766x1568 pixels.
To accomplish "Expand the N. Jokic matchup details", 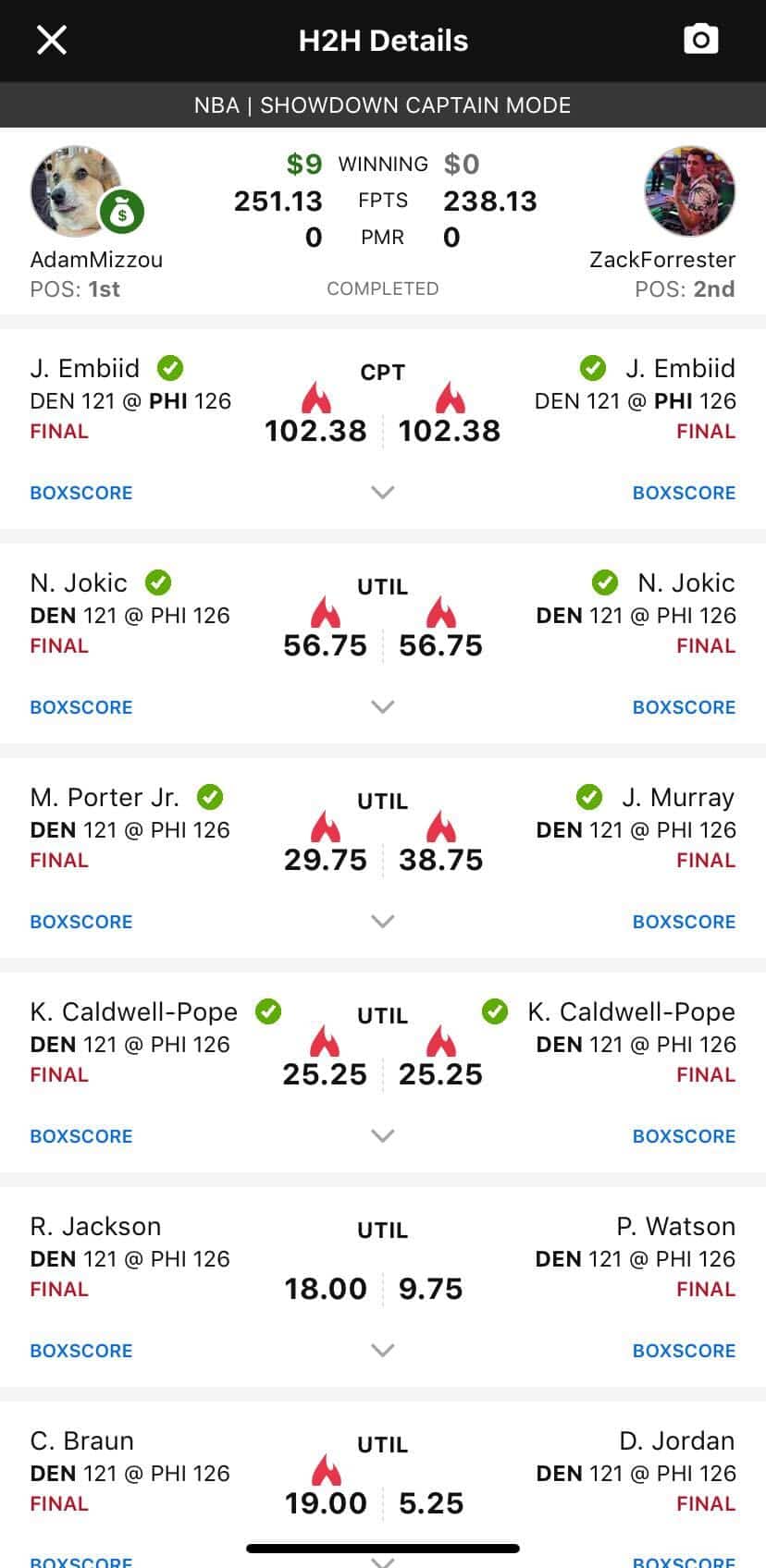I will [383, 706].
